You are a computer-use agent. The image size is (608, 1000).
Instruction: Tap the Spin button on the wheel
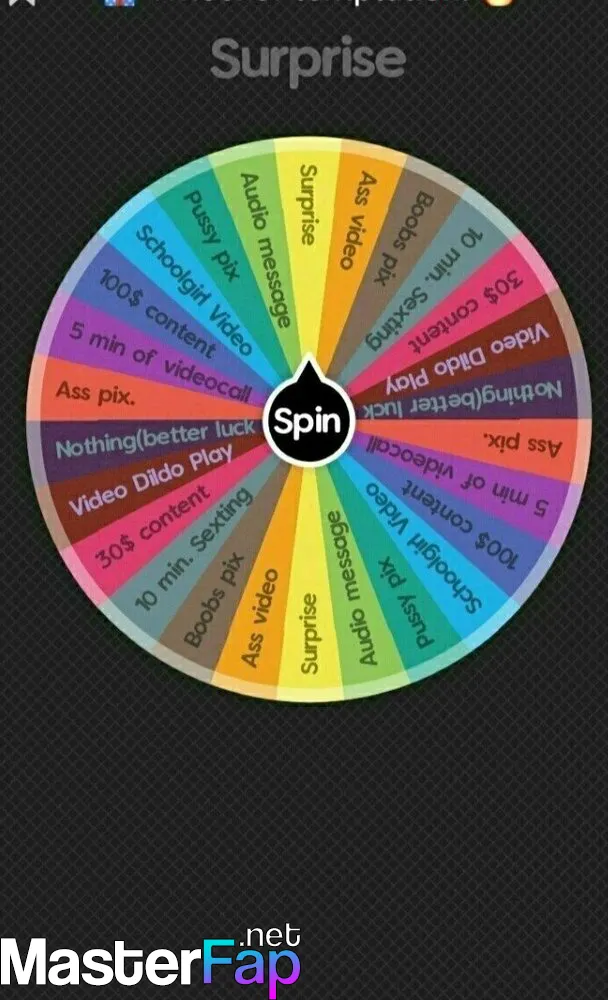(309, 420)
